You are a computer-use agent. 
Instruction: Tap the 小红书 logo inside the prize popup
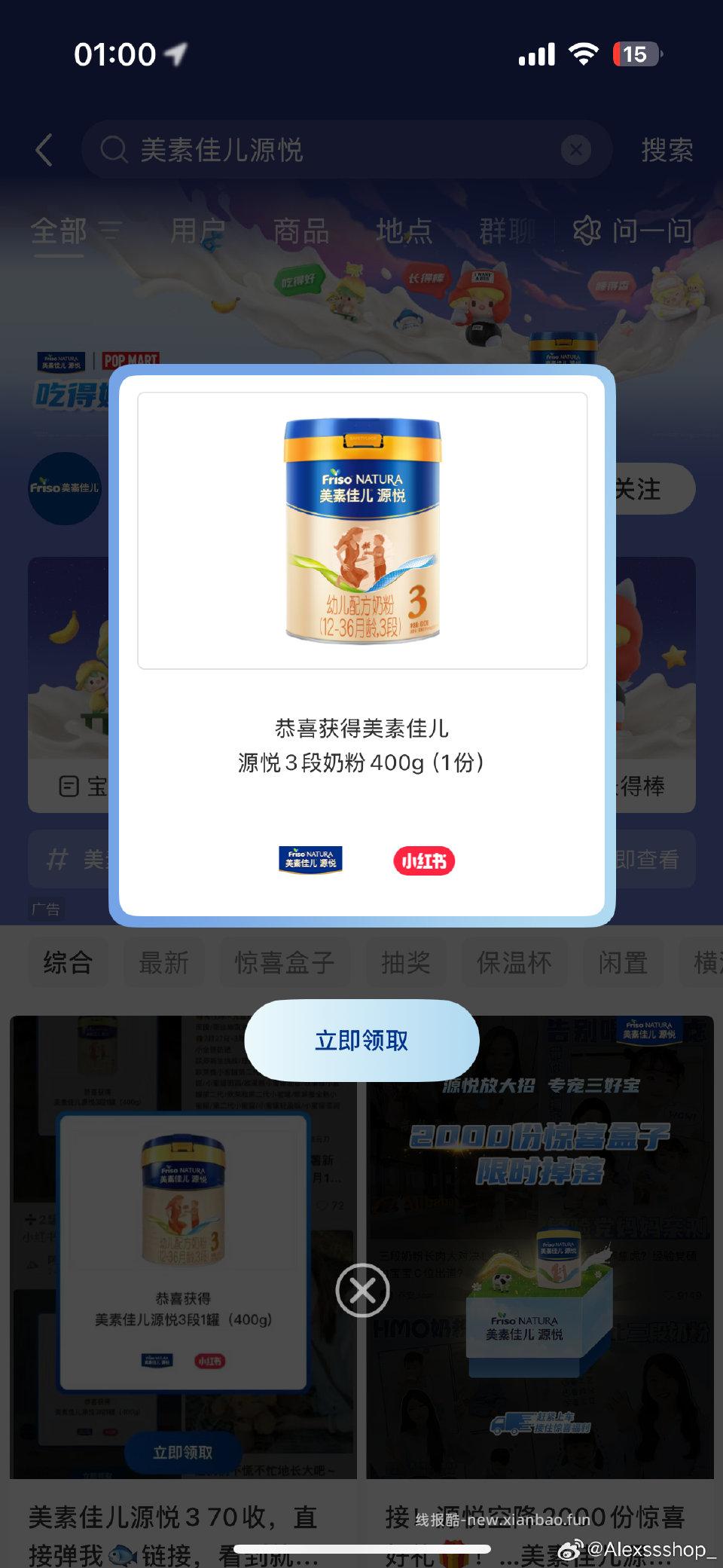(423, 860)
